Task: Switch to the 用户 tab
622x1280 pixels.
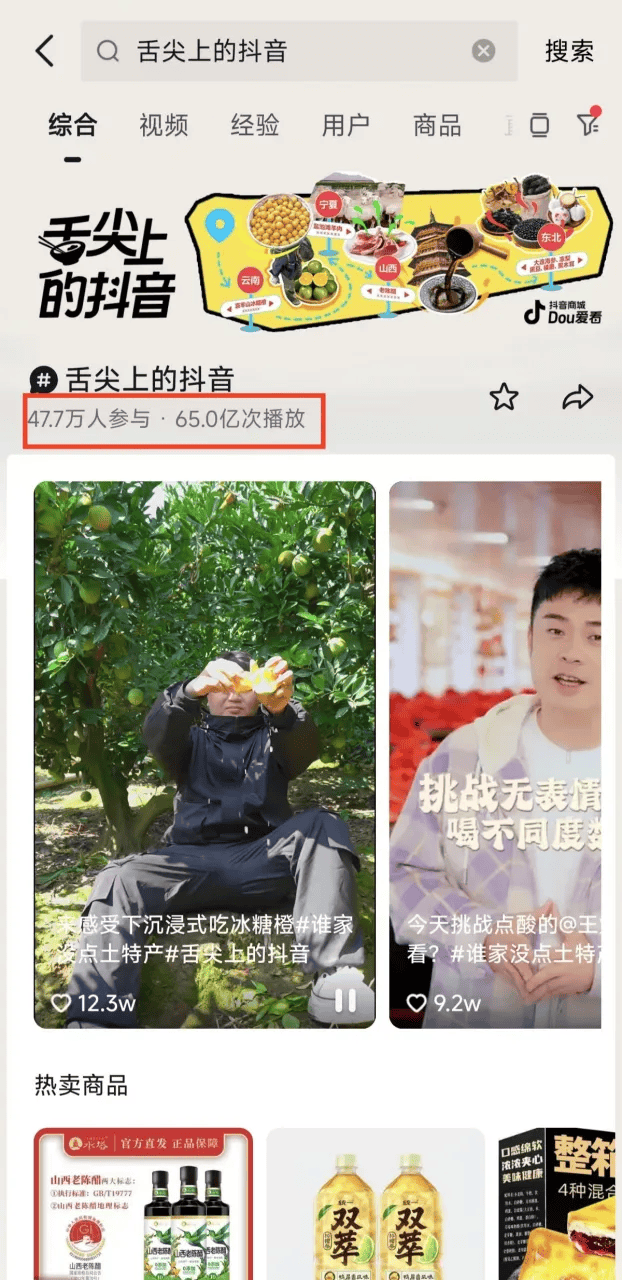Action: point(346,125)
